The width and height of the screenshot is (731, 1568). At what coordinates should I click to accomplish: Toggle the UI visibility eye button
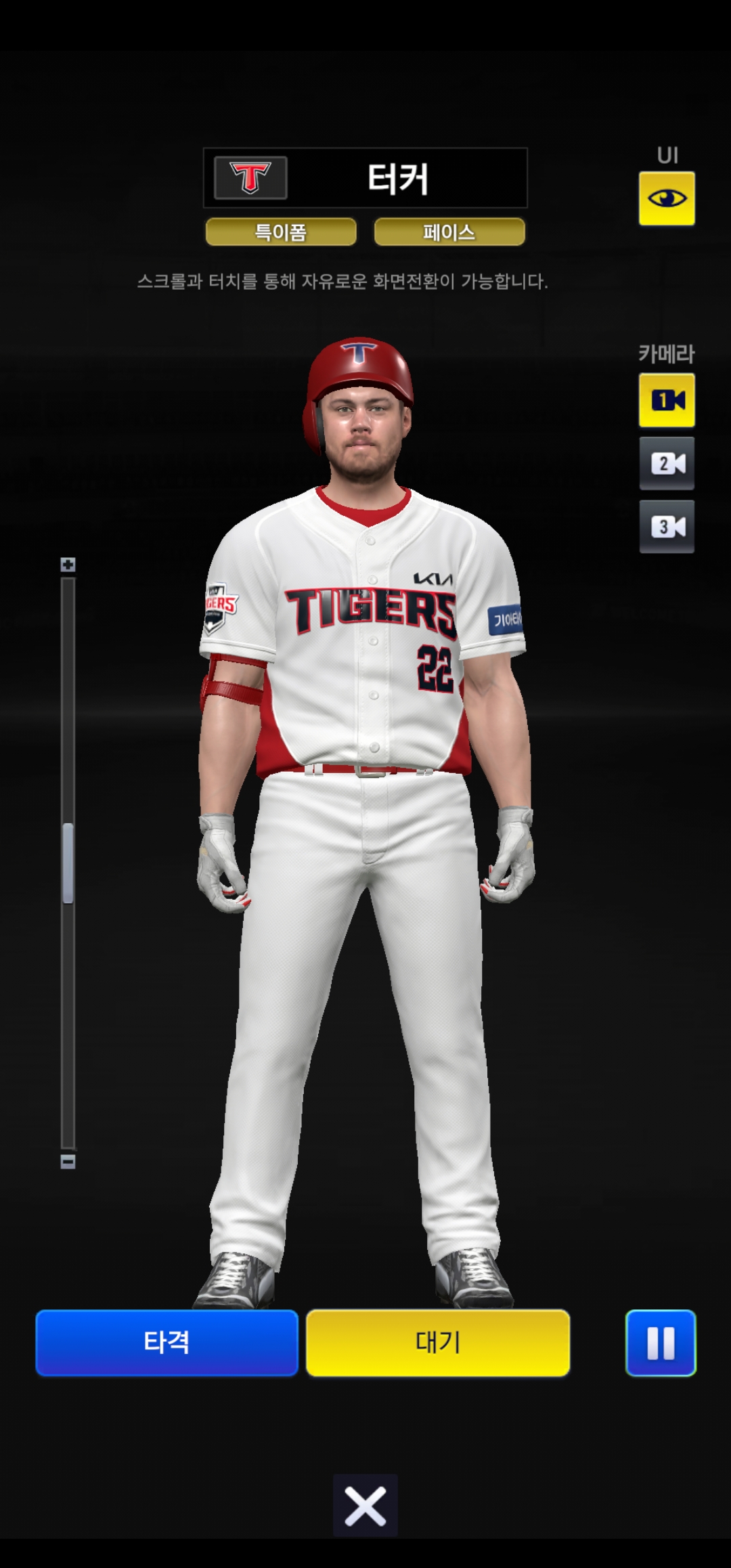click(x=667, y=198)
